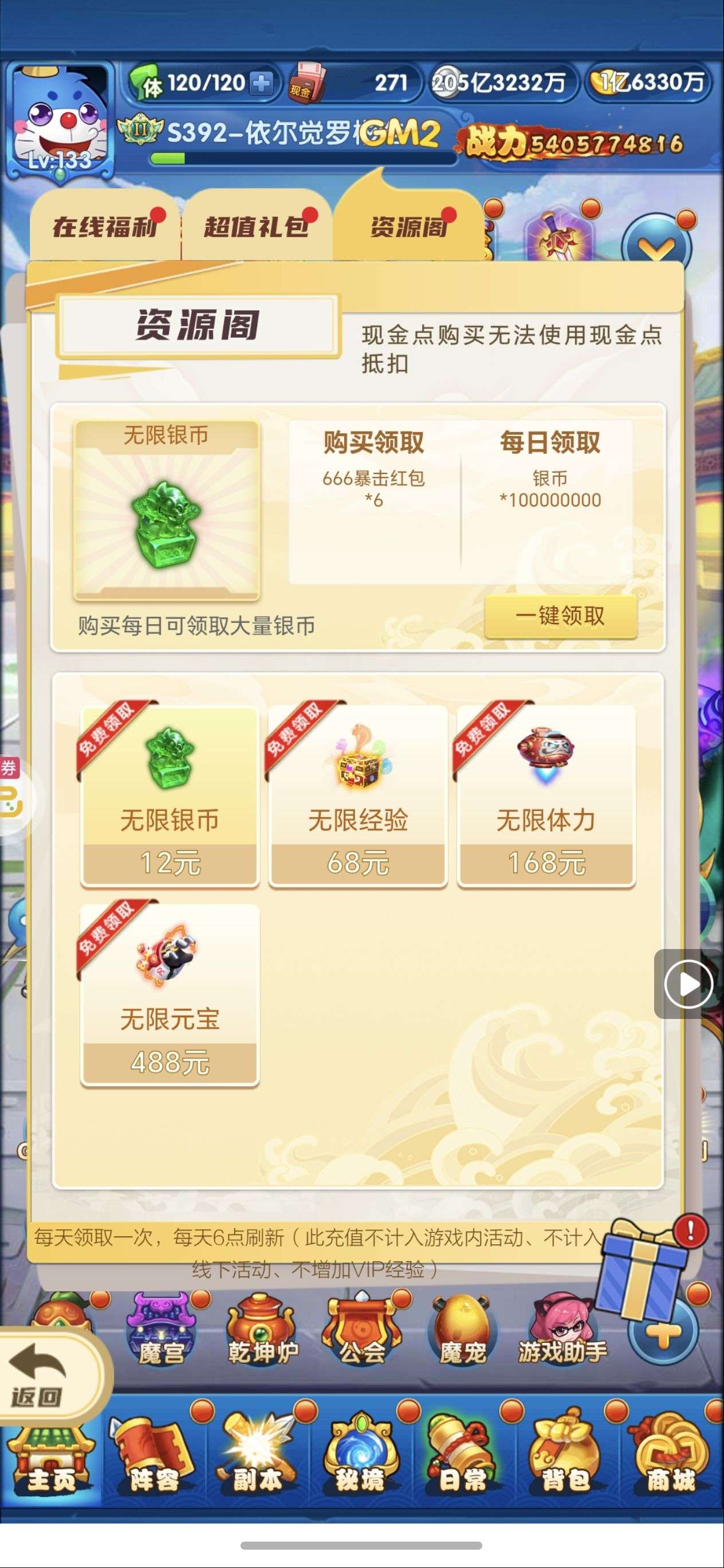This screenshot has width=724, height=1568.
Task: Open the 背包 inventory tab
Action: 566,1460
